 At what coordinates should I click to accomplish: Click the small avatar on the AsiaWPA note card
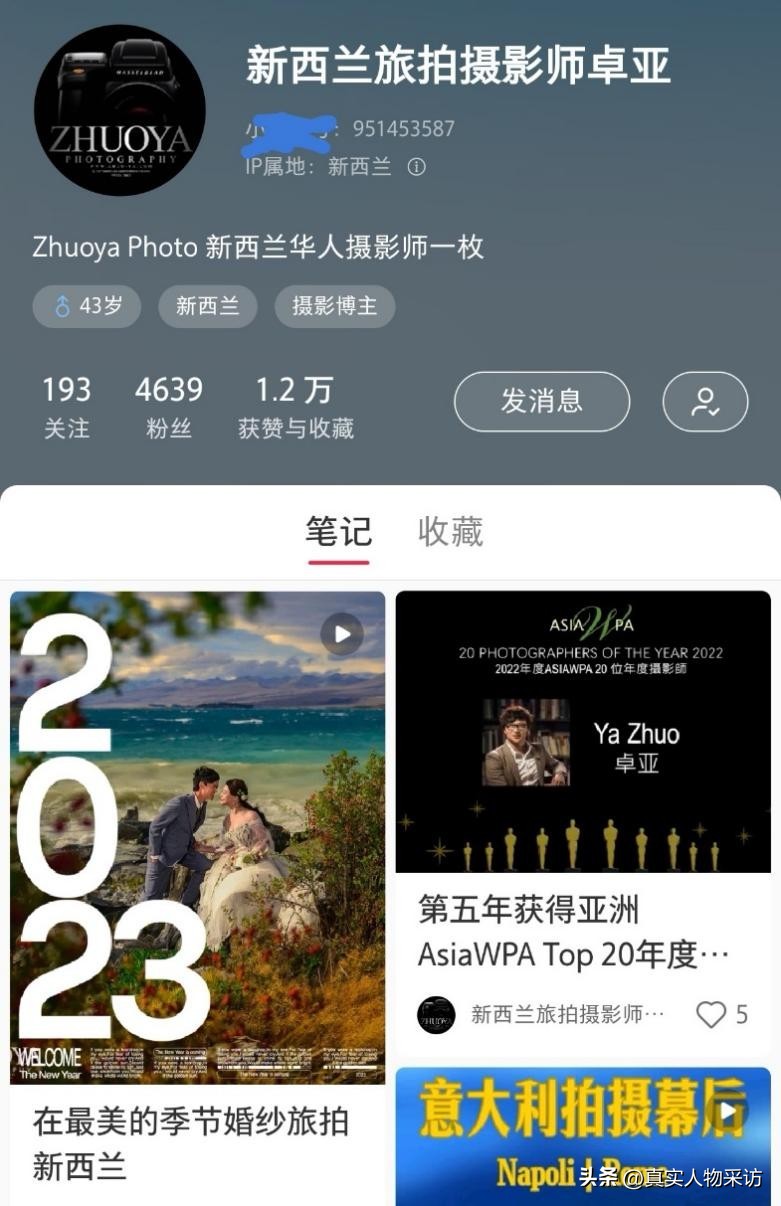tap(436, 1014)
